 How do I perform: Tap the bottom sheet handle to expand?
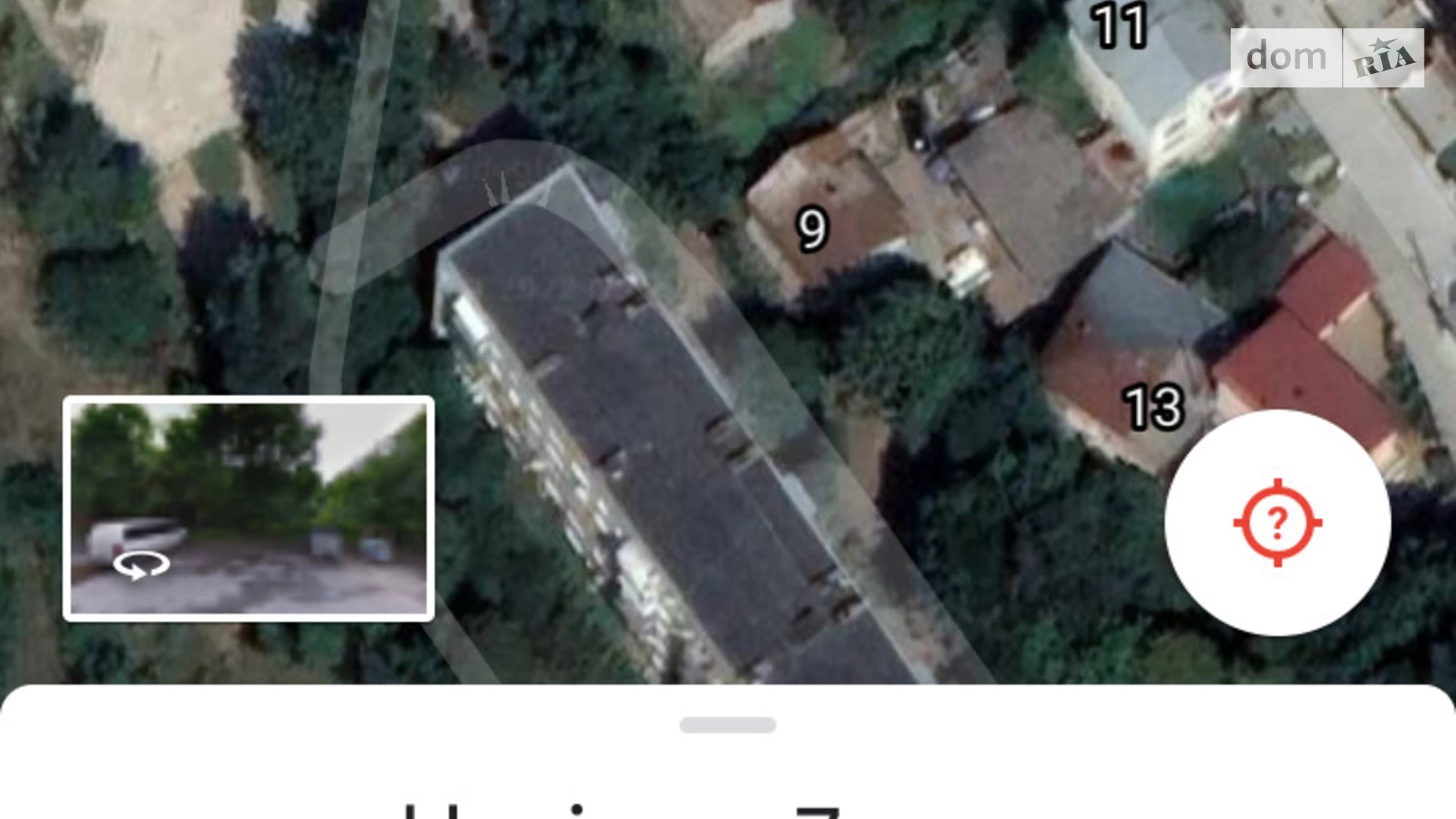click(727, 724)
